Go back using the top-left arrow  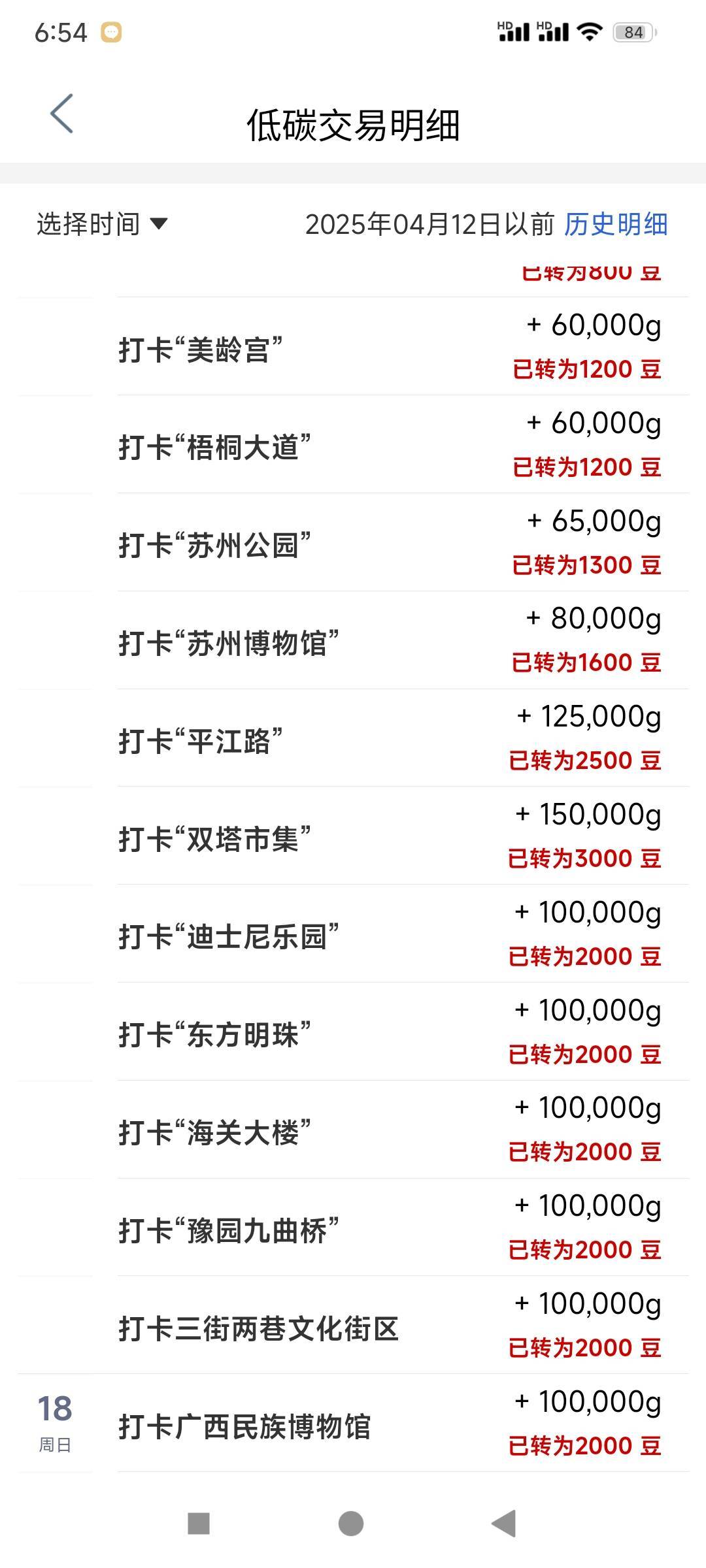pos(62,114)
